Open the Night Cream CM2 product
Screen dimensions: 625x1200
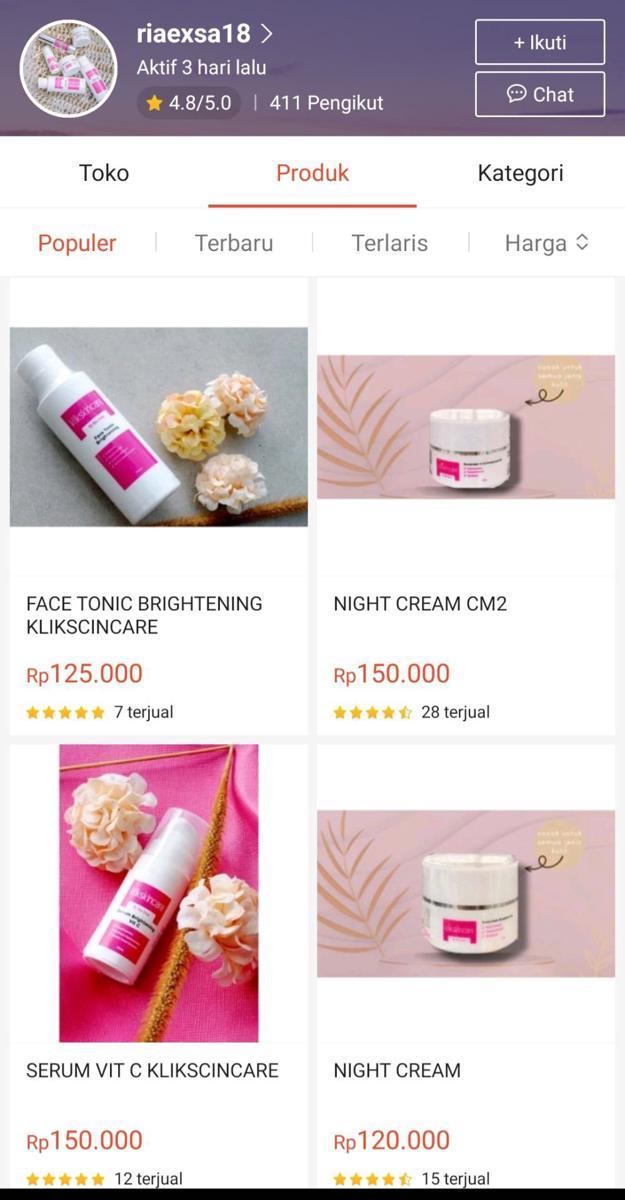[x=466, y=427]
